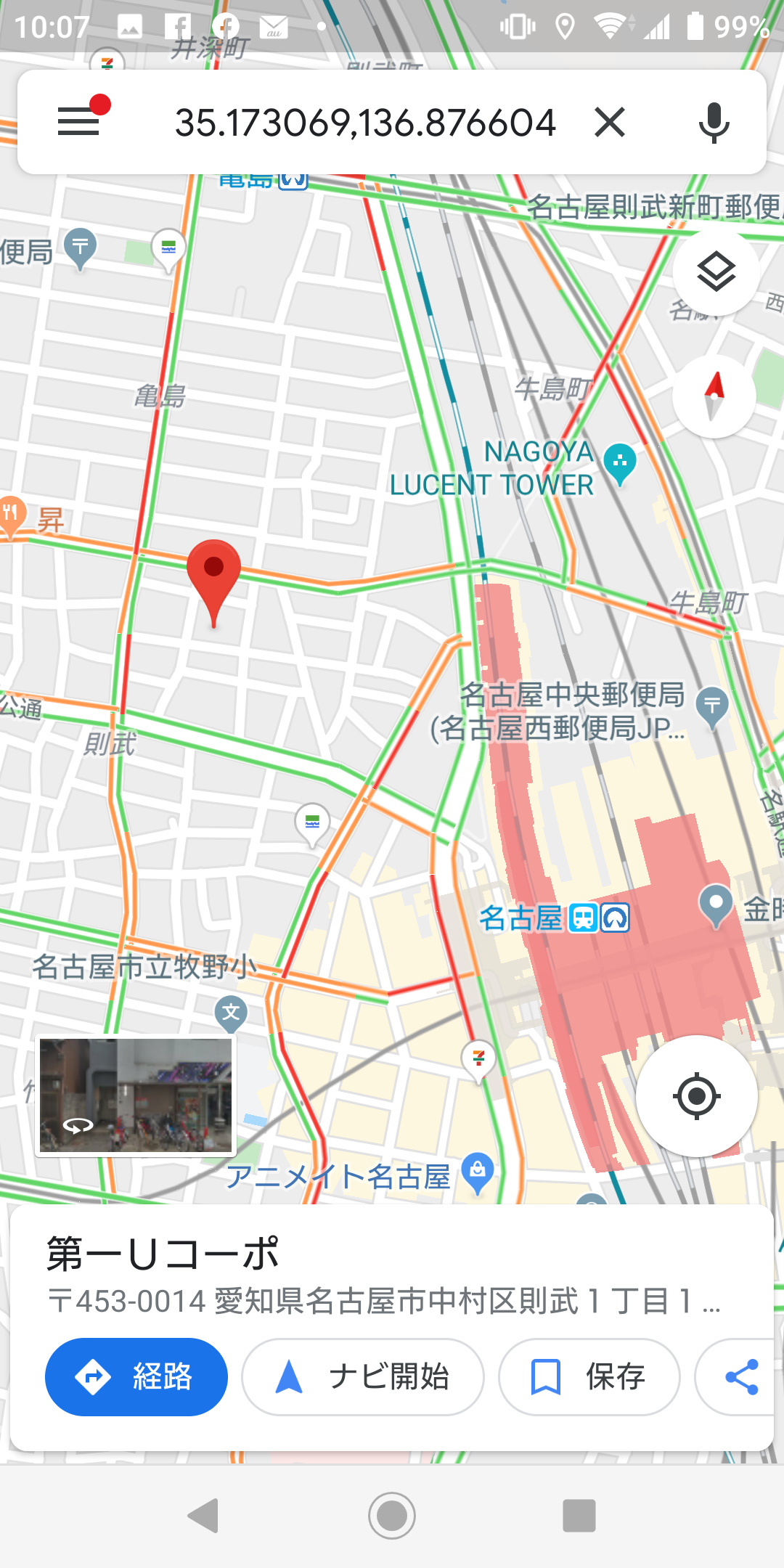Clear the coordinates search text
This screenshot has width=784, height=1568.
click(609, 121)
